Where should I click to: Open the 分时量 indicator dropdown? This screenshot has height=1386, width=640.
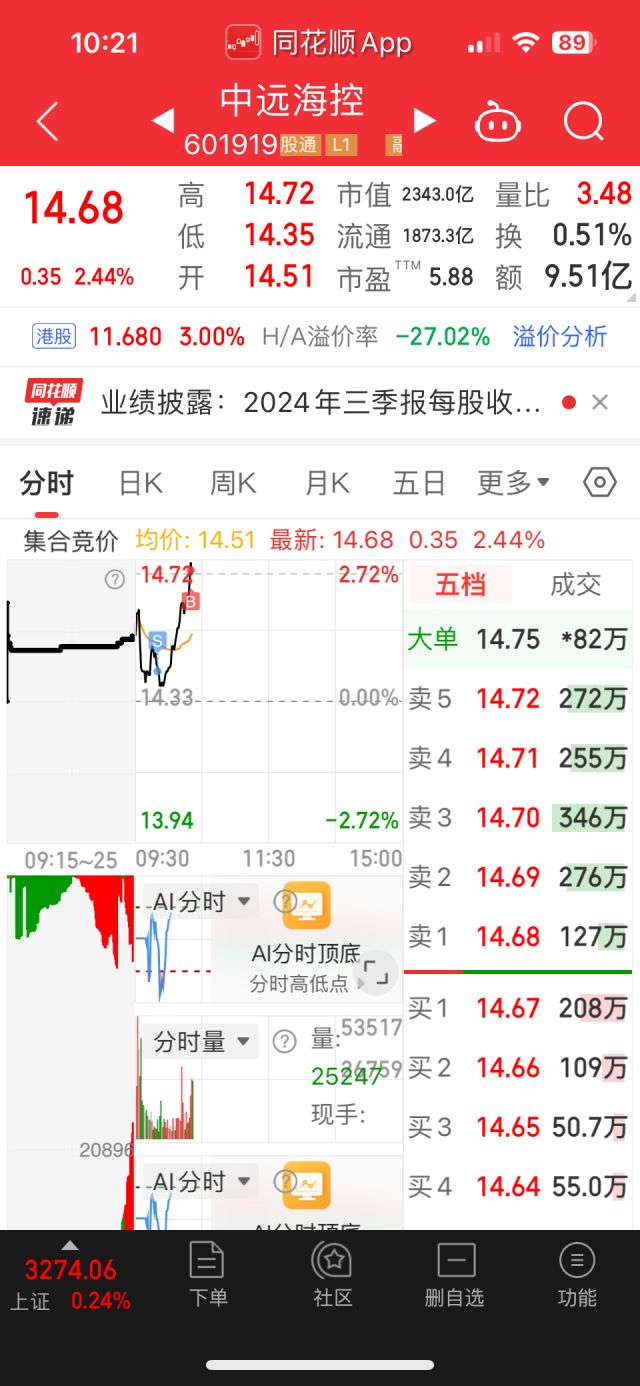tap(201, 1042)
